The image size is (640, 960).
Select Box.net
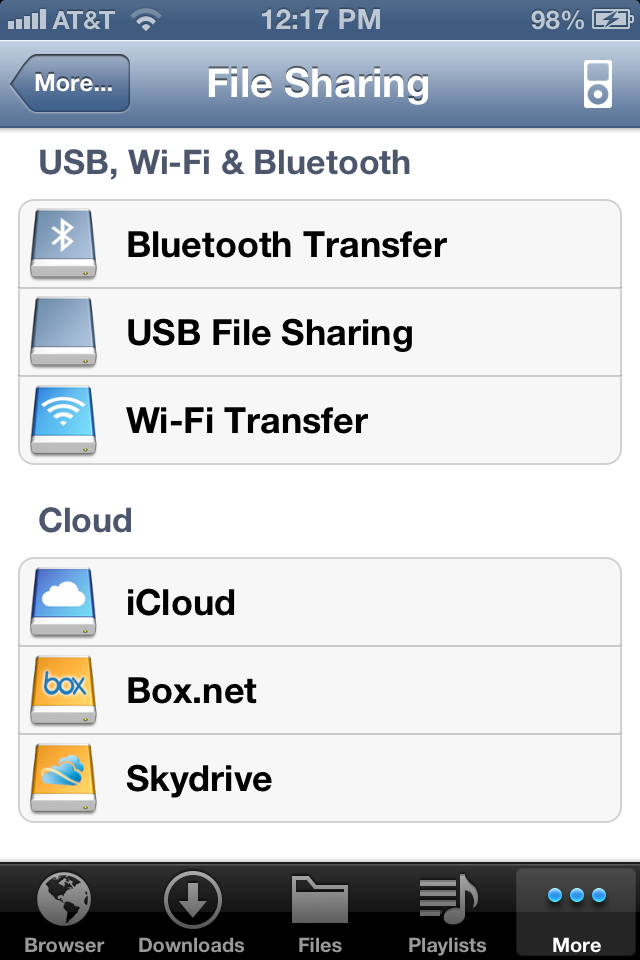[x=320, y=691]
